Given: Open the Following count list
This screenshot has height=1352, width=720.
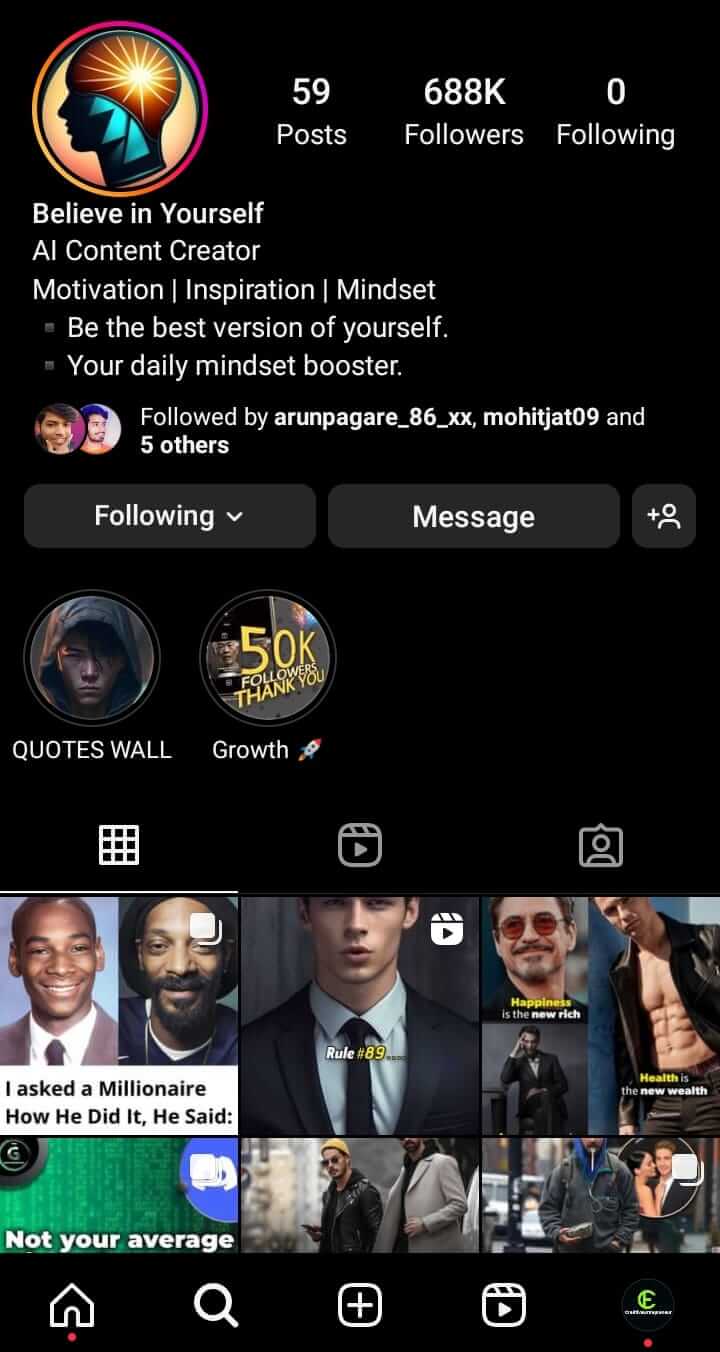Looking at the screenshot, I should tap(615, 110).
